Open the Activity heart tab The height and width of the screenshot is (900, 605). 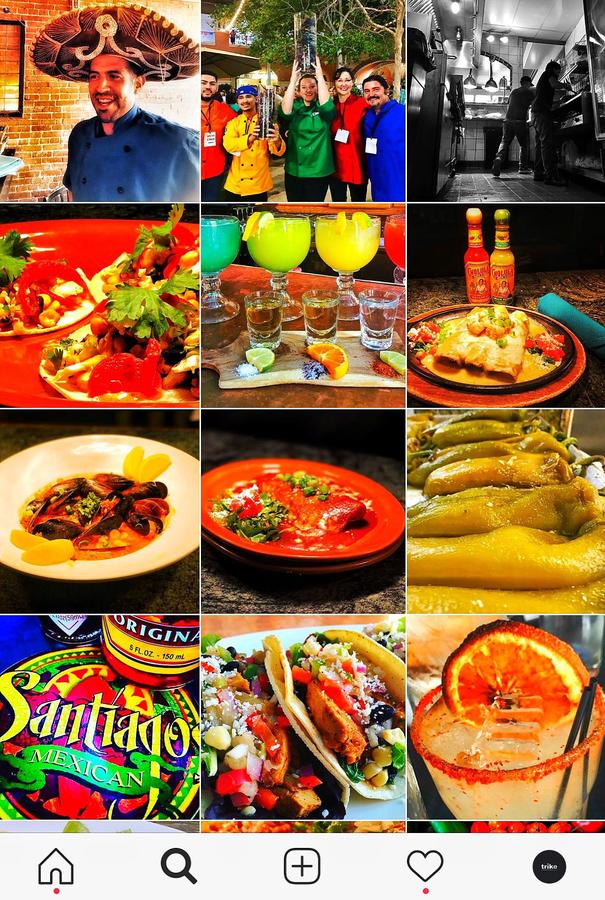pos(425,866)
